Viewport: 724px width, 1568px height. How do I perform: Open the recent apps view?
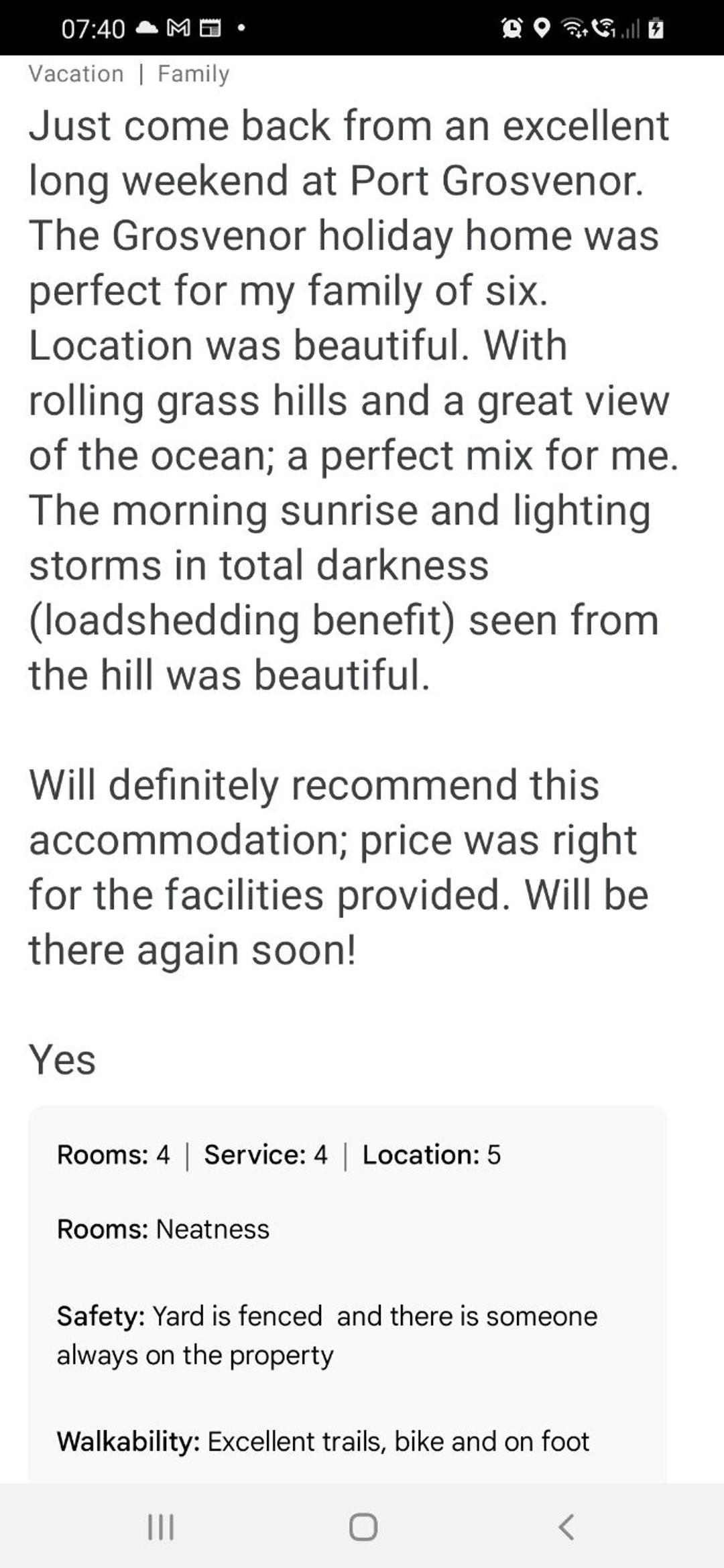tap(160, 1527)
